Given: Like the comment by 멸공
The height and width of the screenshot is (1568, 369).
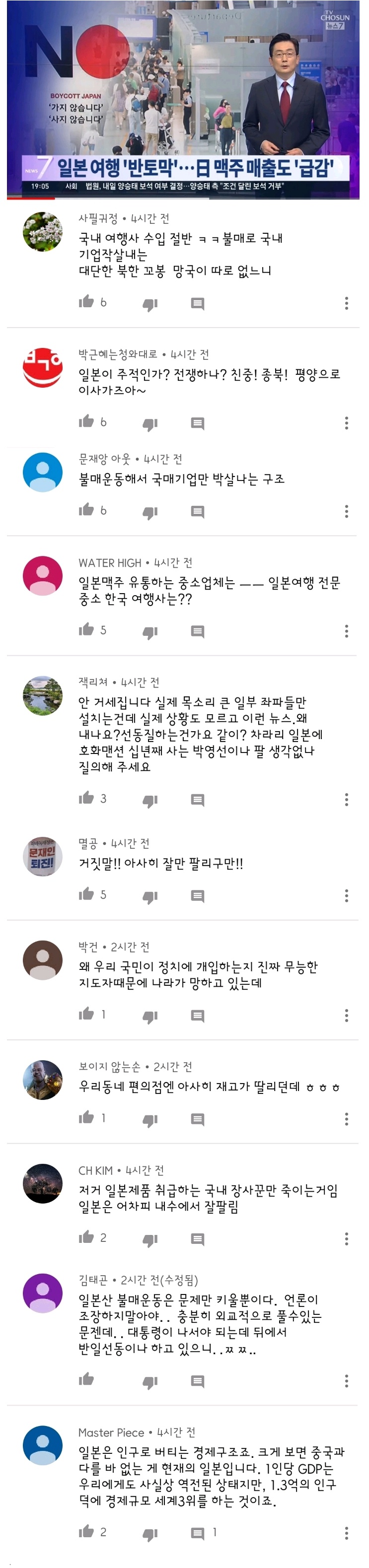Looking at the screenshot, I should pos(86,893).
